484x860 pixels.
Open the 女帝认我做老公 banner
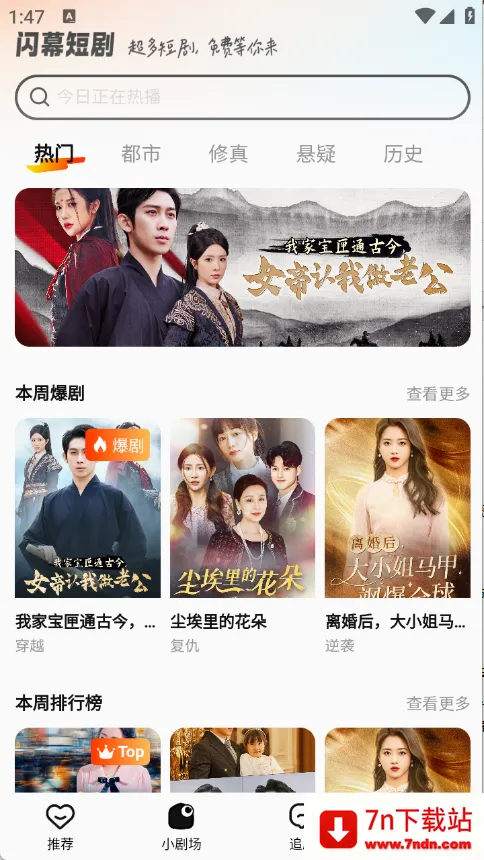point(242,267)
